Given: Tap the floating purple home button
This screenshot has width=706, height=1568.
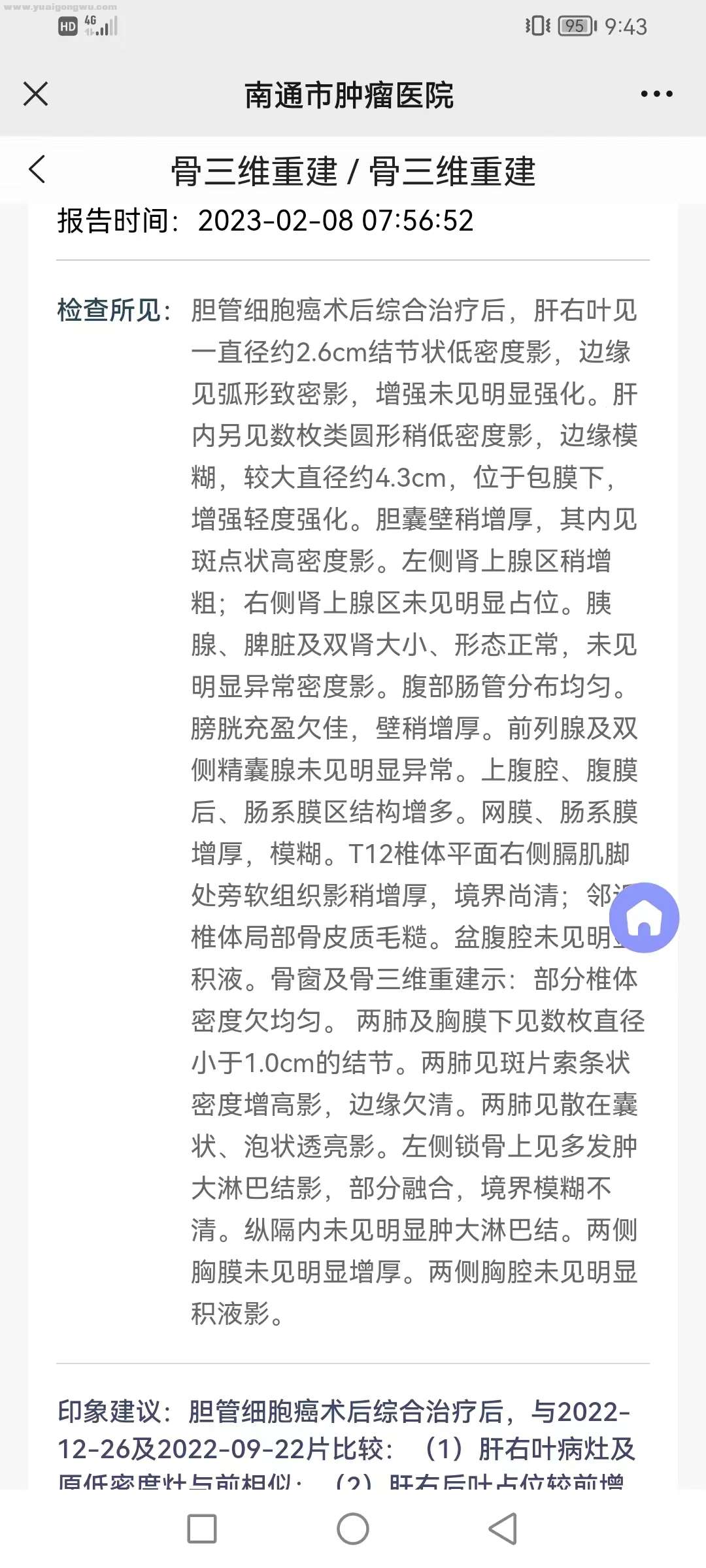Looking at the screenshot, I should click(644, 917).
